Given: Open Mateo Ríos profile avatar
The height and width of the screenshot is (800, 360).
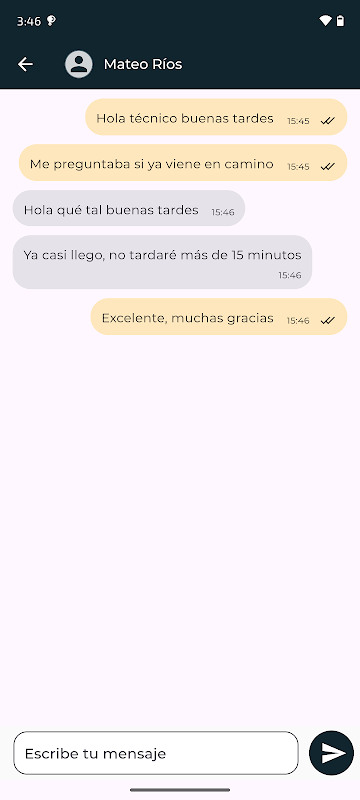Looking at the screenshot, I should (79, 64).
